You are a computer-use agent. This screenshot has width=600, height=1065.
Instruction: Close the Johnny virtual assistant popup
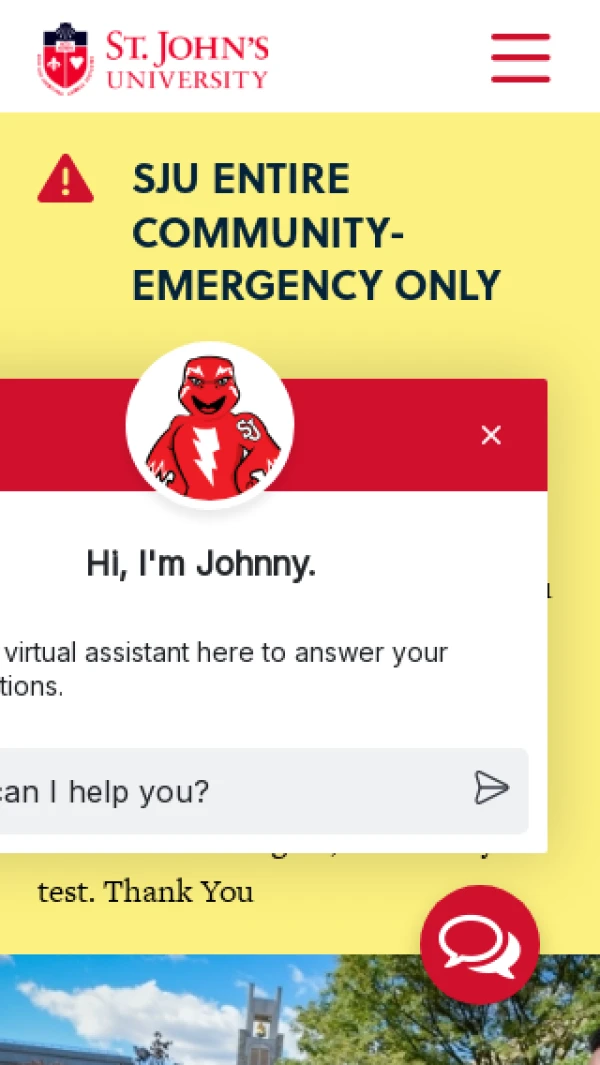(x=490, y=435)
